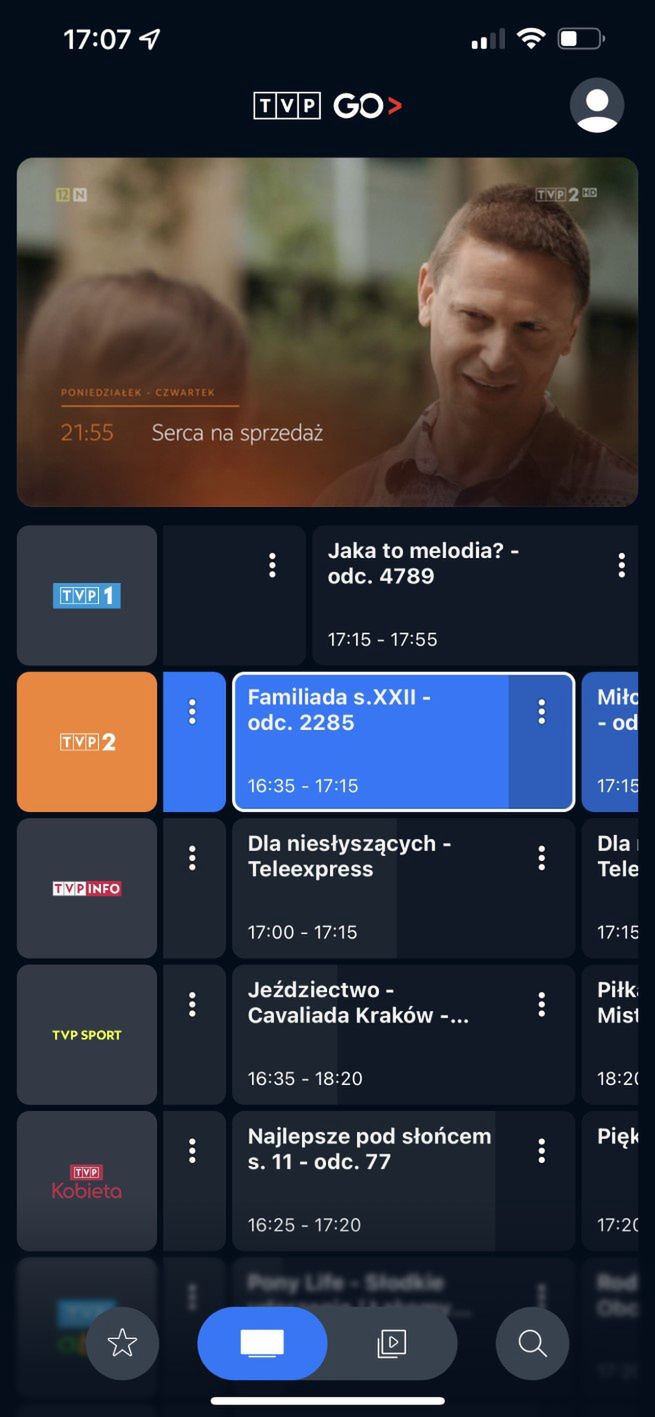Select the TVP Sport channel

87,1035
